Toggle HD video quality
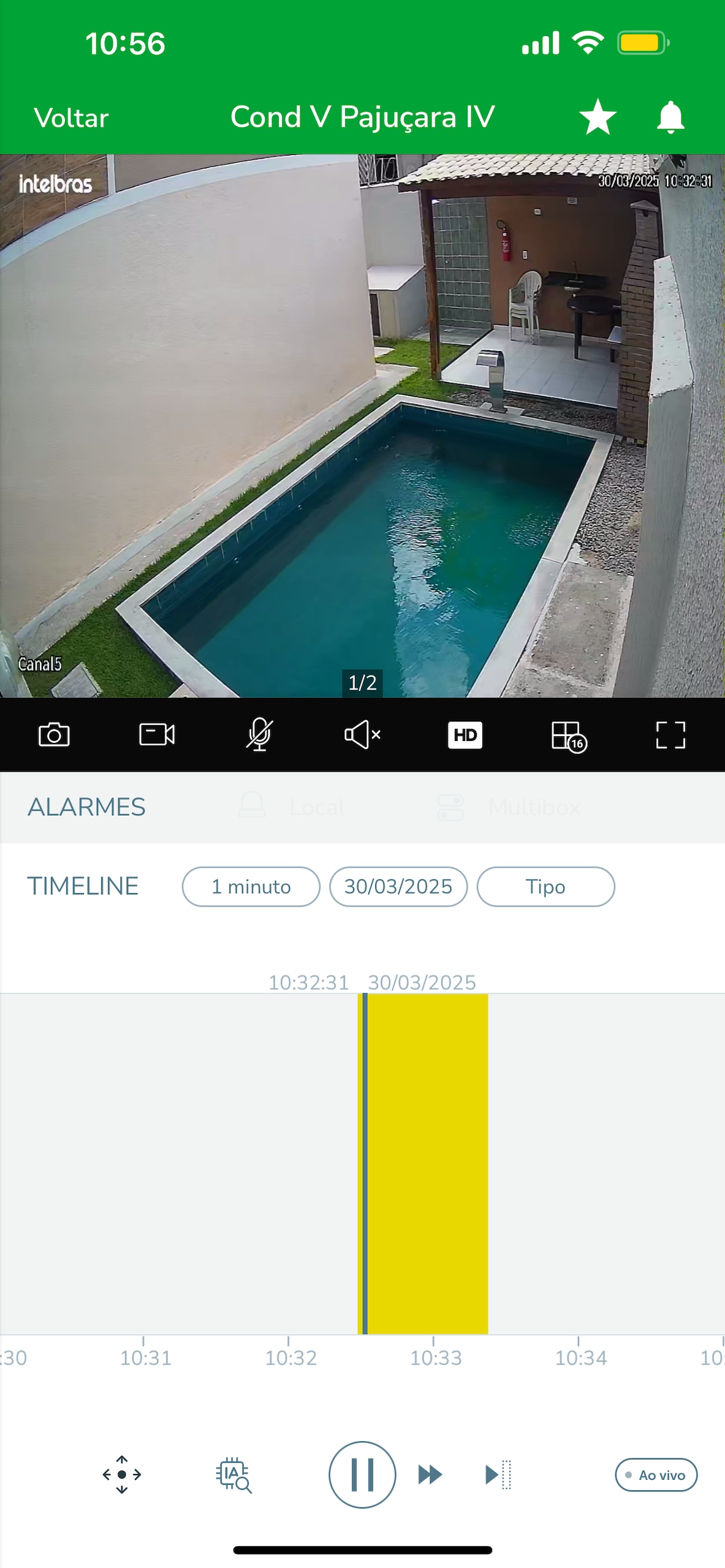This screenshot has height=1568, width=725. (x=465, y=734)
